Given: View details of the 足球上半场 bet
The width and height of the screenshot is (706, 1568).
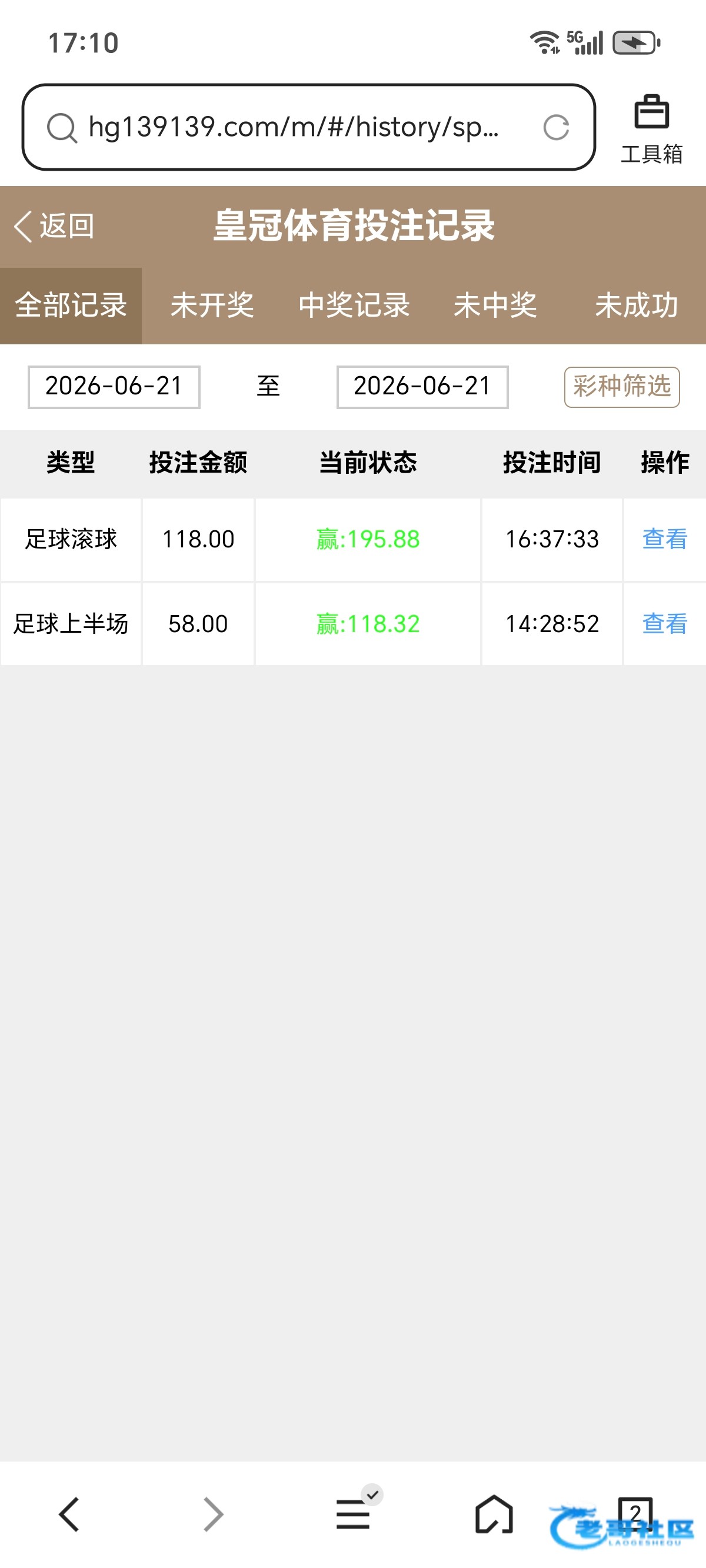Looking at the screenshot, I should (x=665, y=624).
